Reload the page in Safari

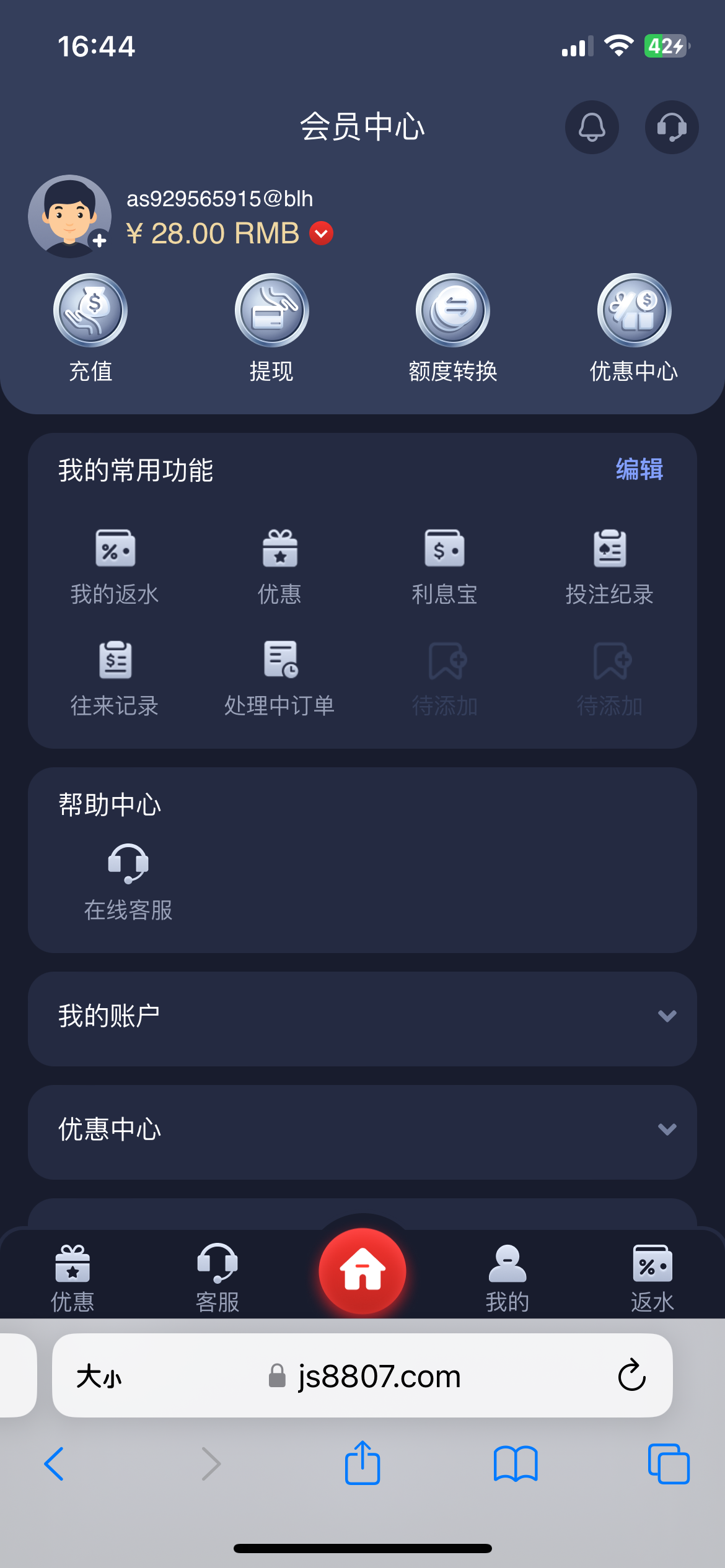(x=631, y=1375)
